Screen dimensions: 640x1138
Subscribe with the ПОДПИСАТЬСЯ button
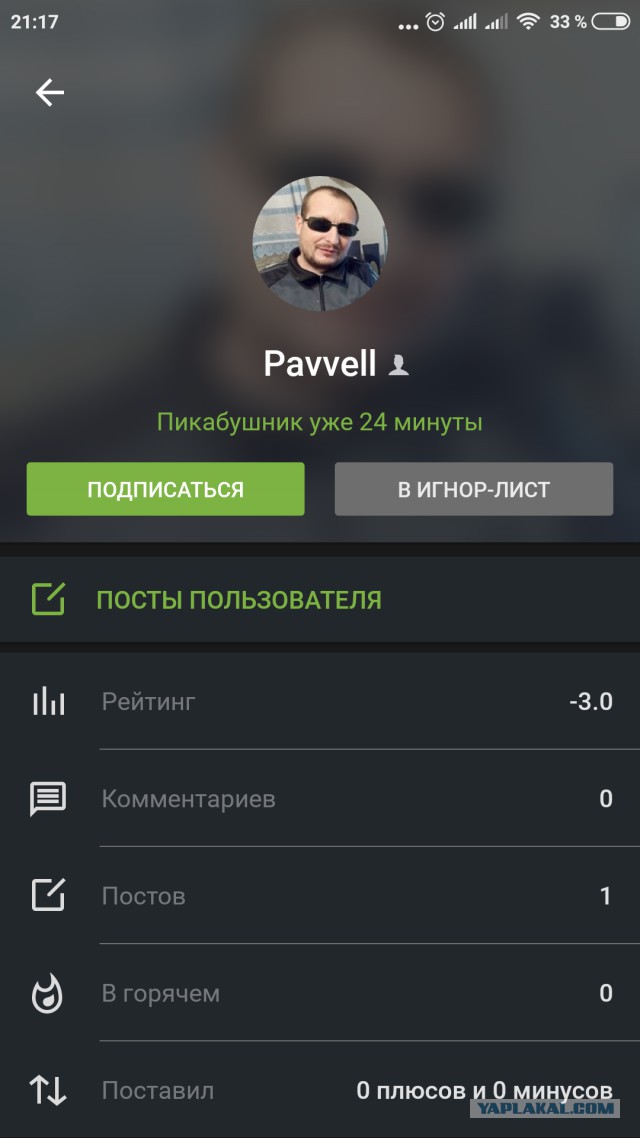point(165,489)
